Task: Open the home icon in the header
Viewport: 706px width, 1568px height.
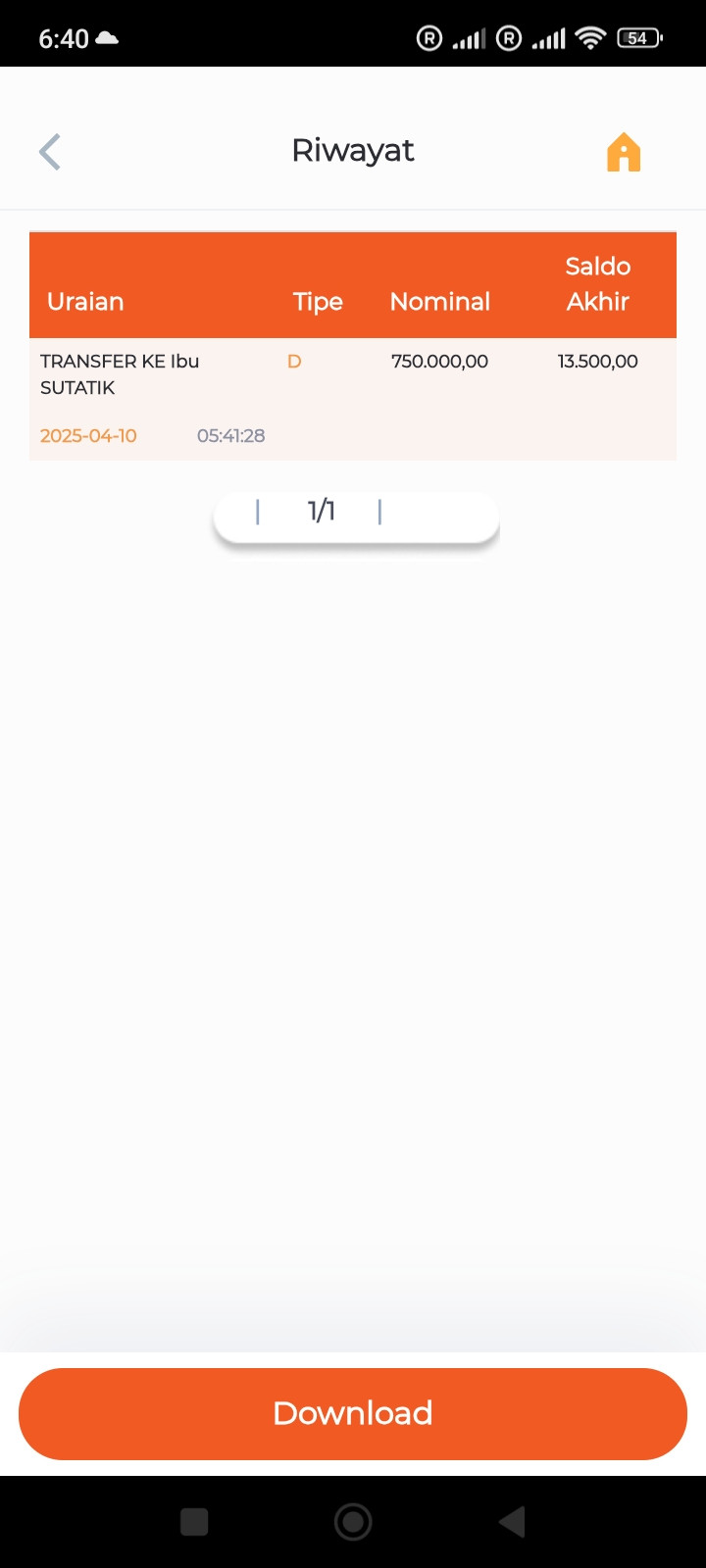Action: point(624,153)
